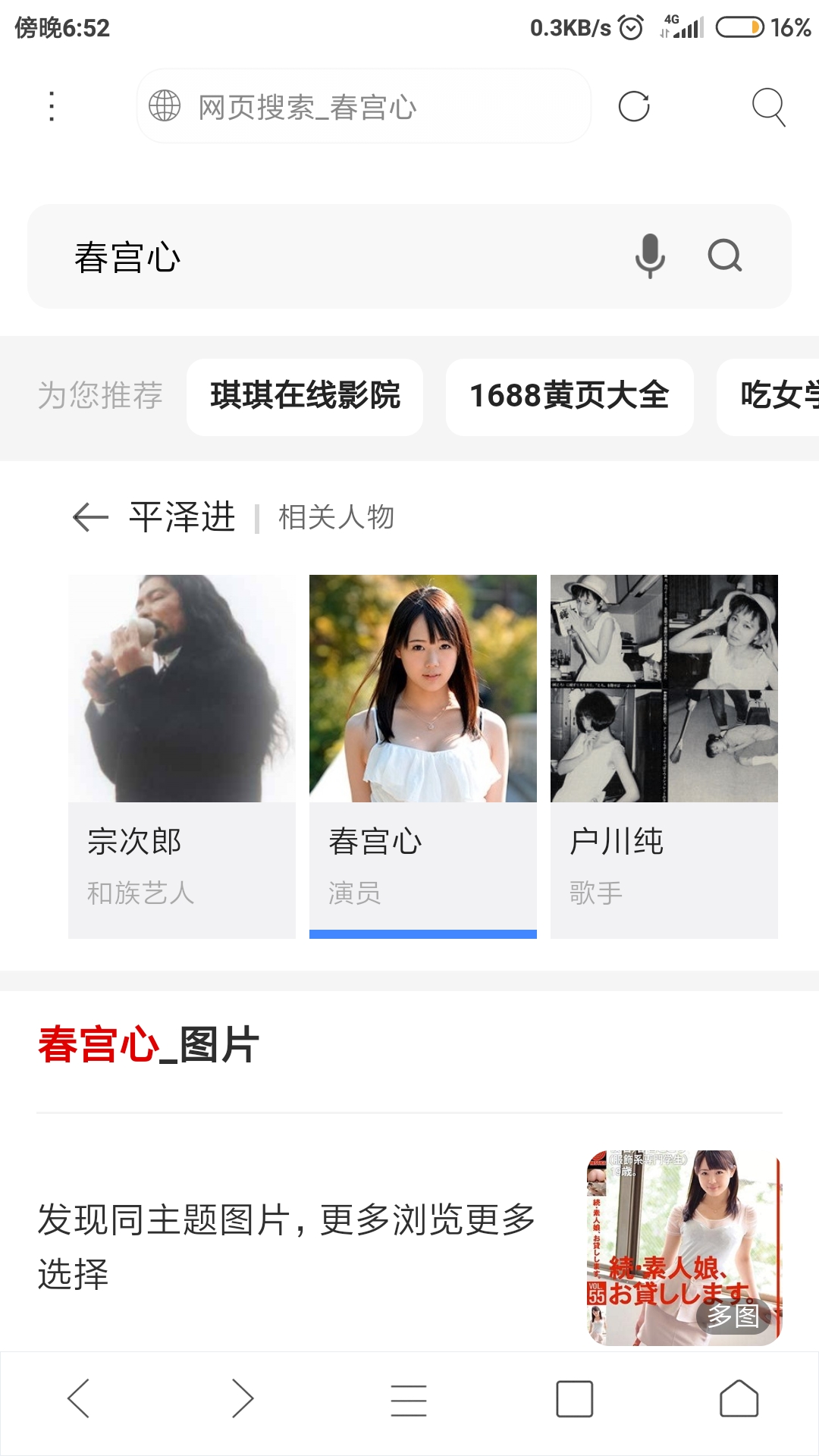The width and height of the screenshot is (819, 1456).
Task: Open the three-dot overflow menu
Action: coord(52,106)
